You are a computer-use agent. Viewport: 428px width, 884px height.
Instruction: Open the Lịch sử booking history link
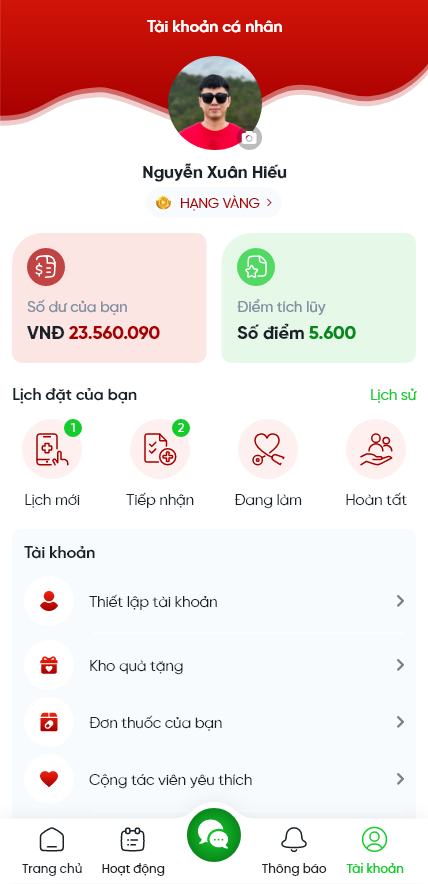pos(393,395)
